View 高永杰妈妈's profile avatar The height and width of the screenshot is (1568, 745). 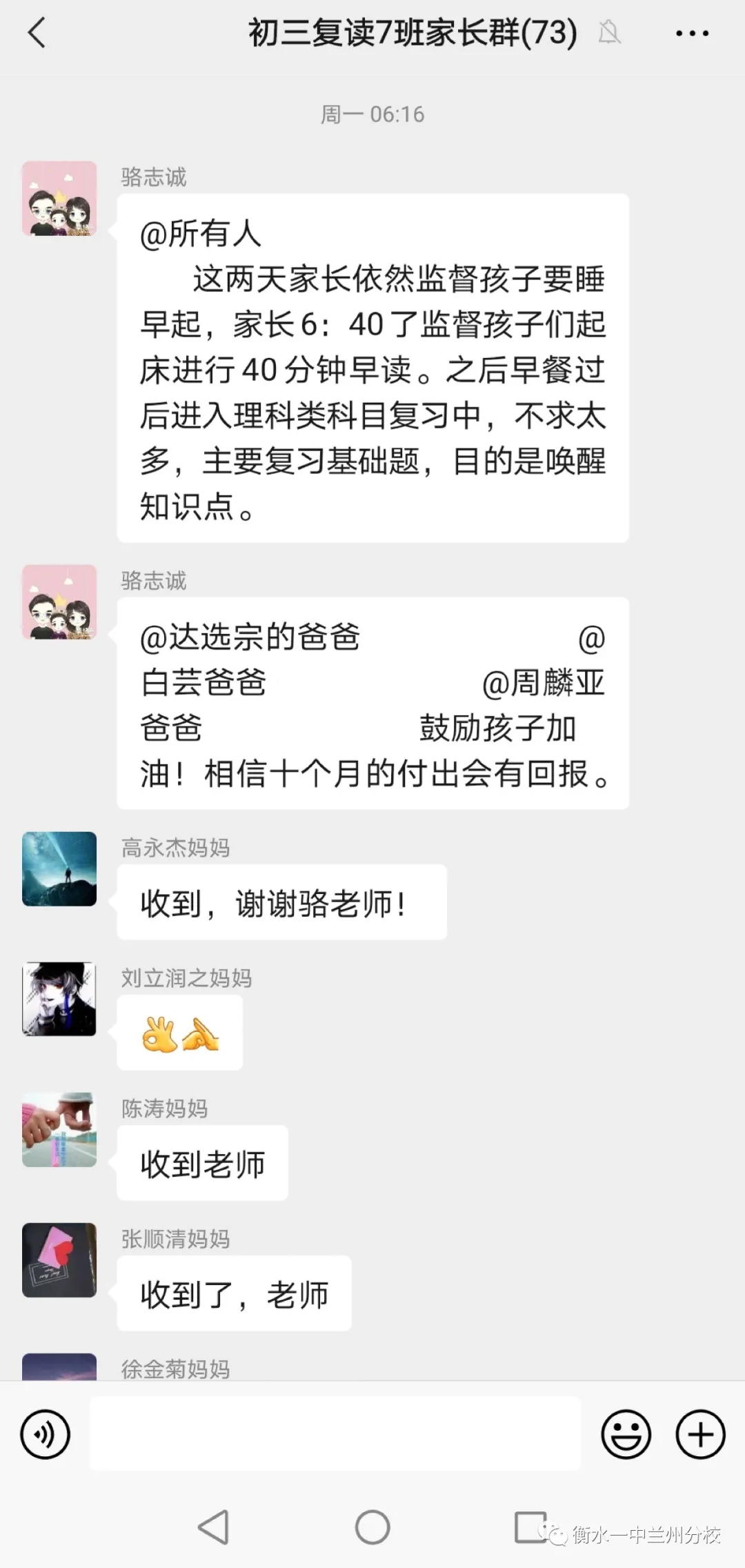(x=59, y=869)
